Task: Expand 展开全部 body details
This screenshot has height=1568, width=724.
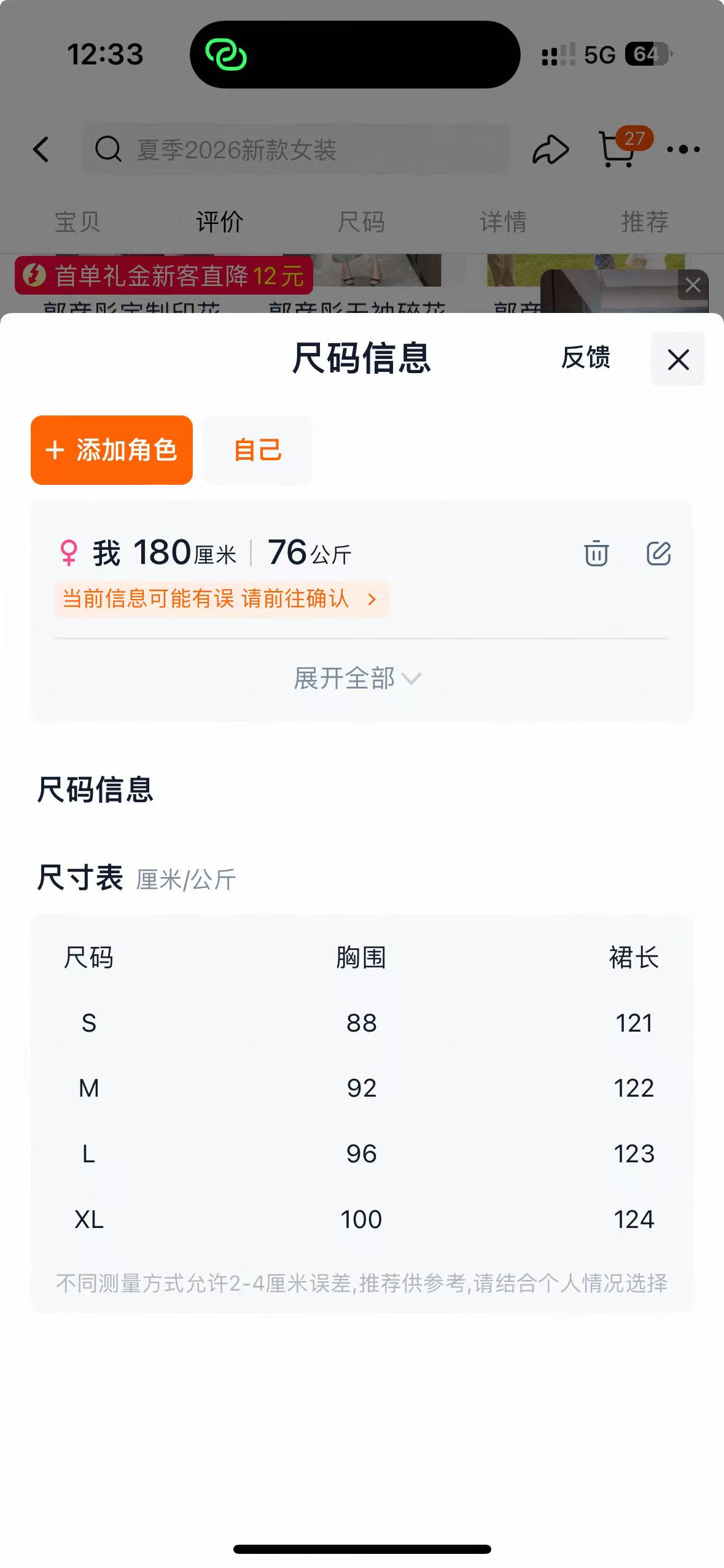Action: pyautogui.click(x=357, y=678)
